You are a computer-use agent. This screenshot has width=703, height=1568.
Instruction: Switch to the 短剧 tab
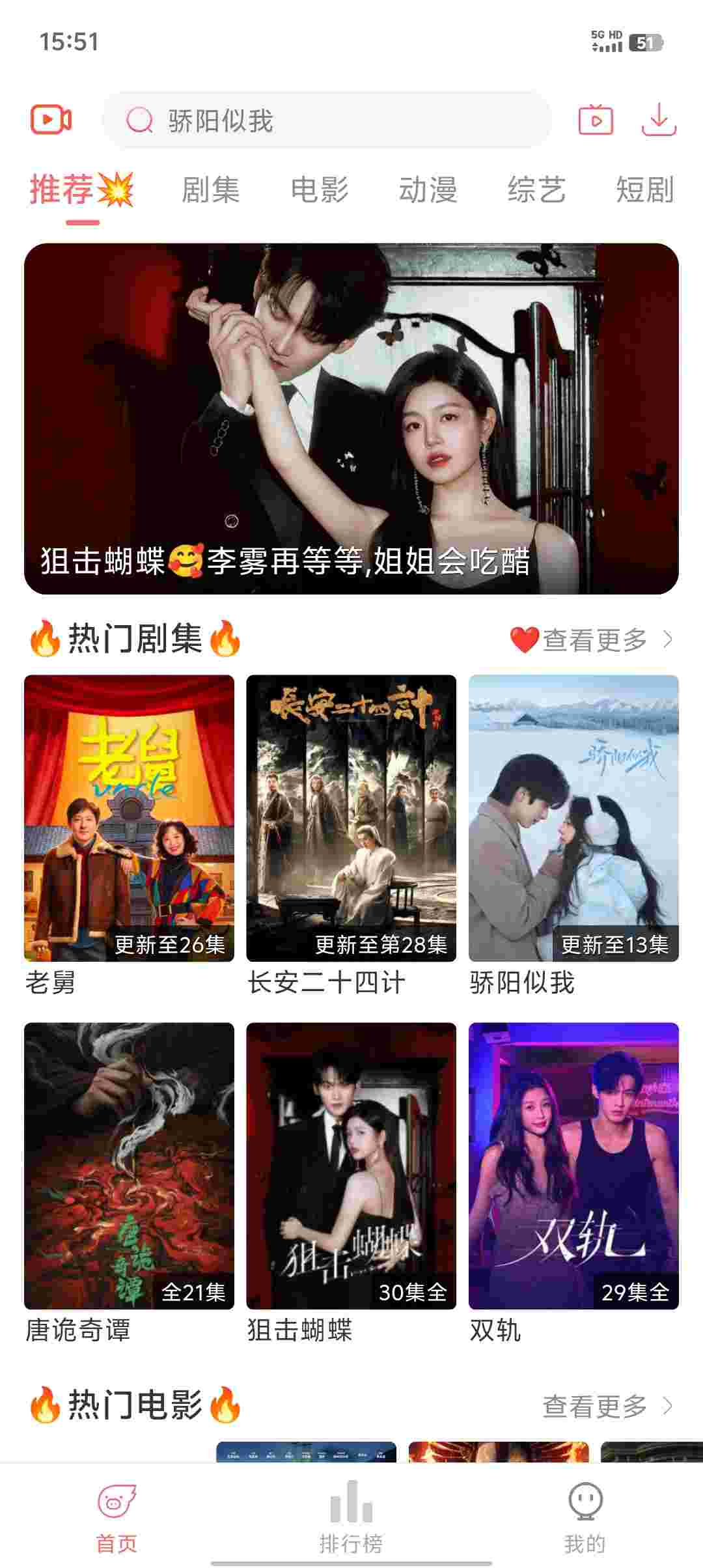pos(644,190)
